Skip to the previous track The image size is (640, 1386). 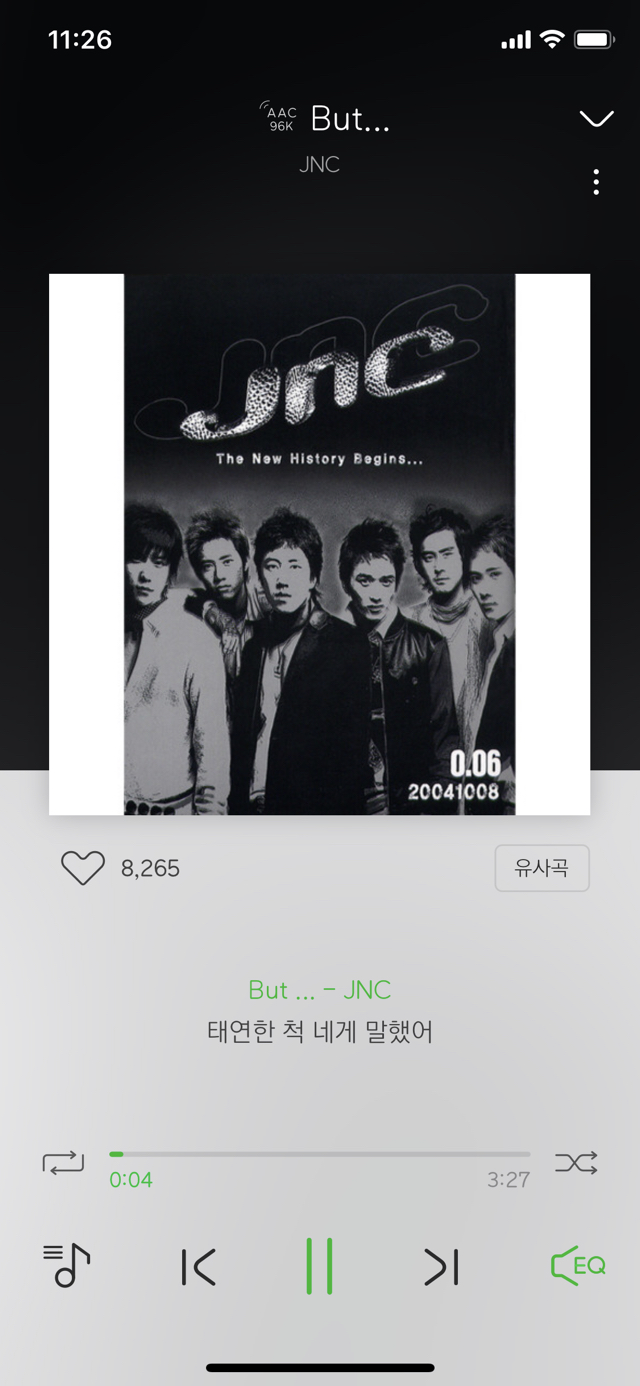click(x=198, y=1267)
